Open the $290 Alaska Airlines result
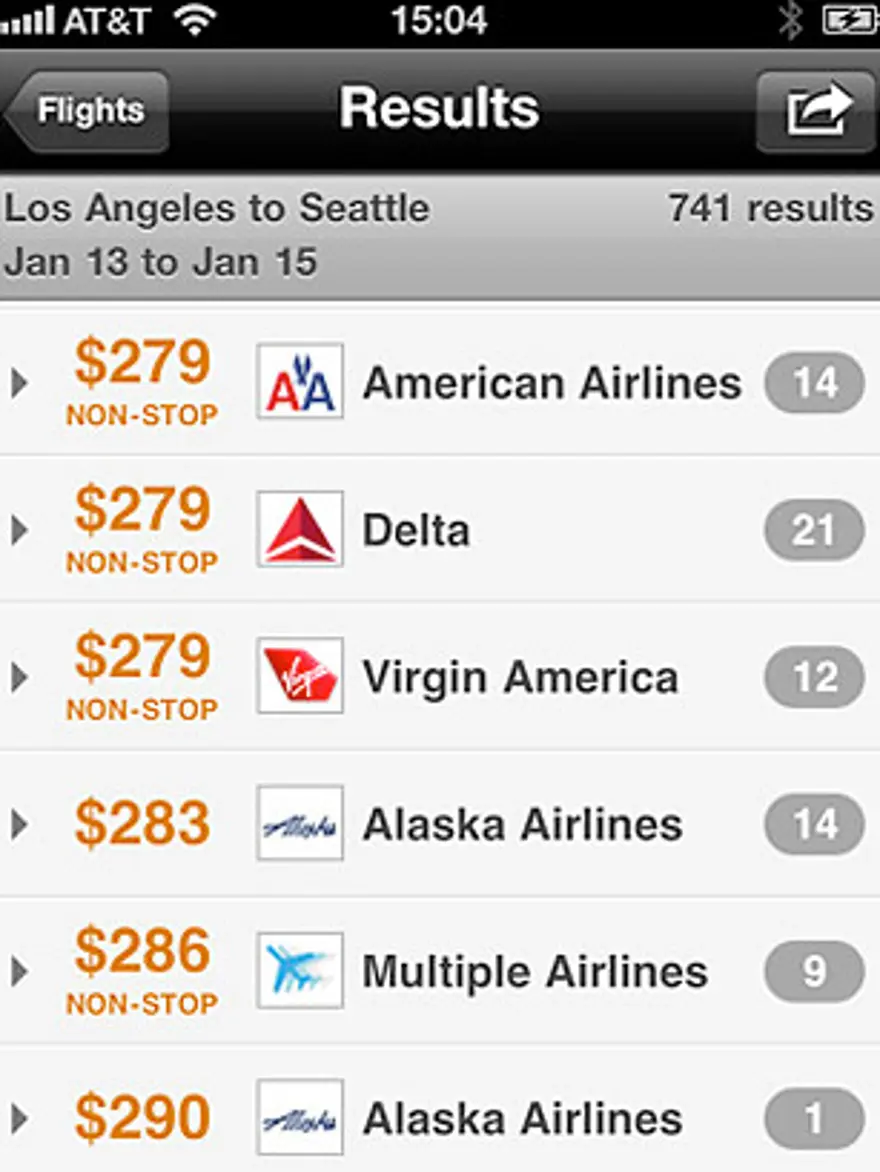 tap(440, 1118)
